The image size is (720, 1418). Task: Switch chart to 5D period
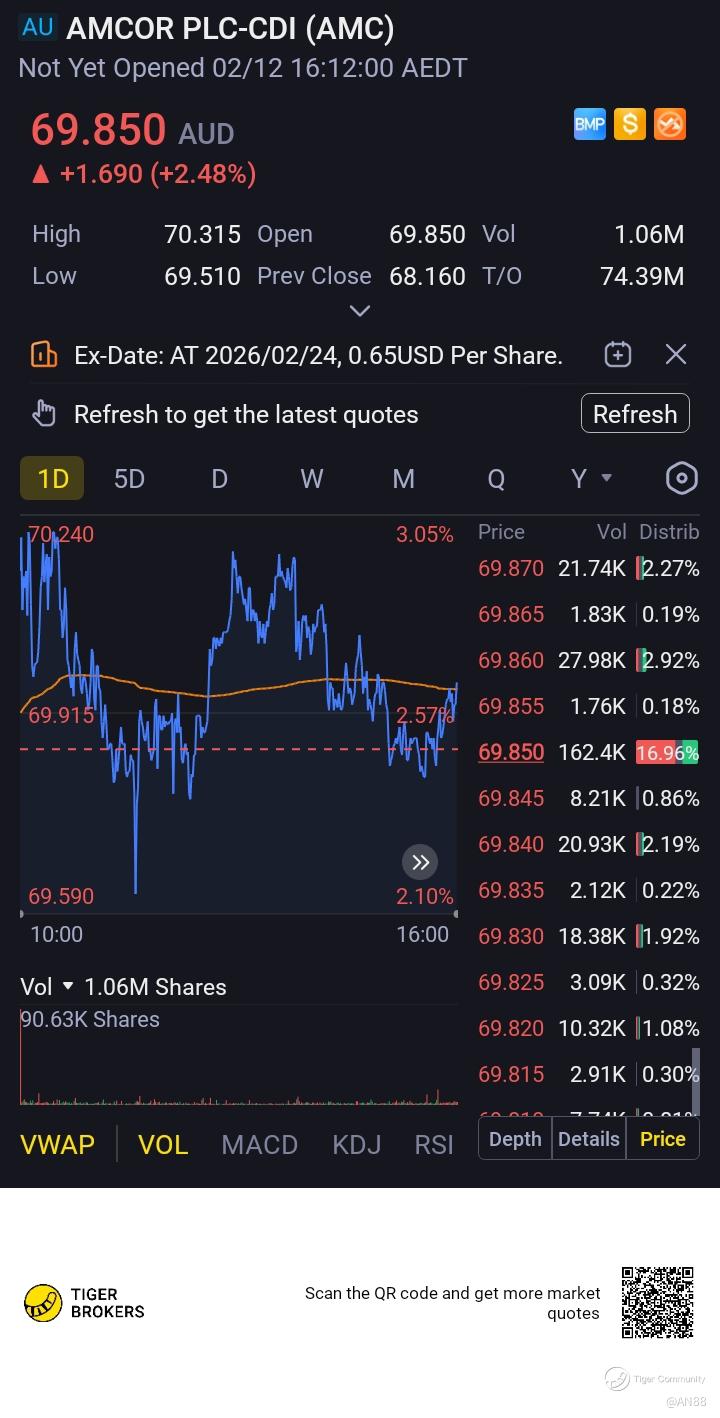tap(129, 478)
